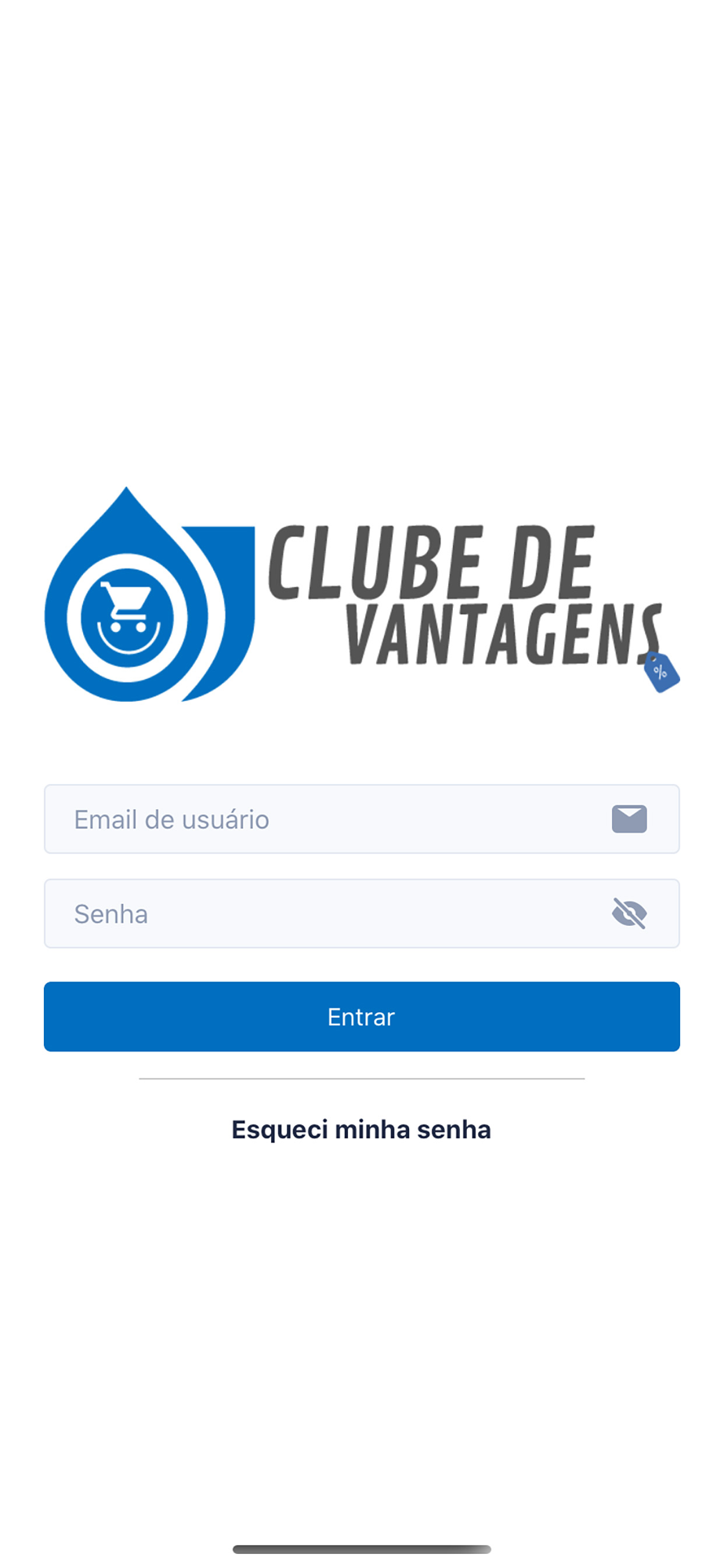Viewport: 724px width, 1568px height.
Task: Toggle password visibility eye icon
Action: click(x=629, y=913)
